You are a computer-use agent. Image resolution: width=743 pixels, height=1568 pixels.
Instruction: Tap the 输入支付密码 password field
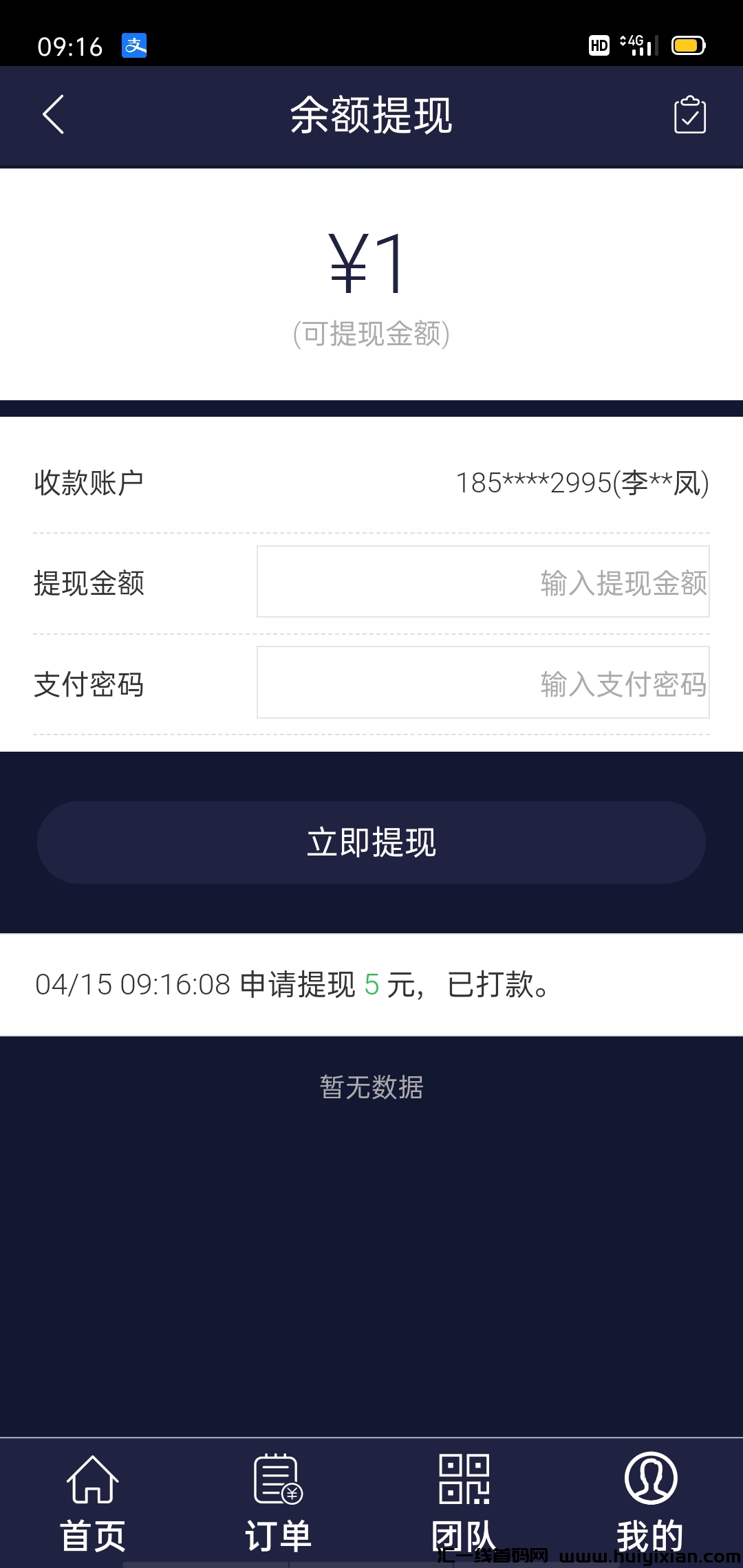coord(482,682)
